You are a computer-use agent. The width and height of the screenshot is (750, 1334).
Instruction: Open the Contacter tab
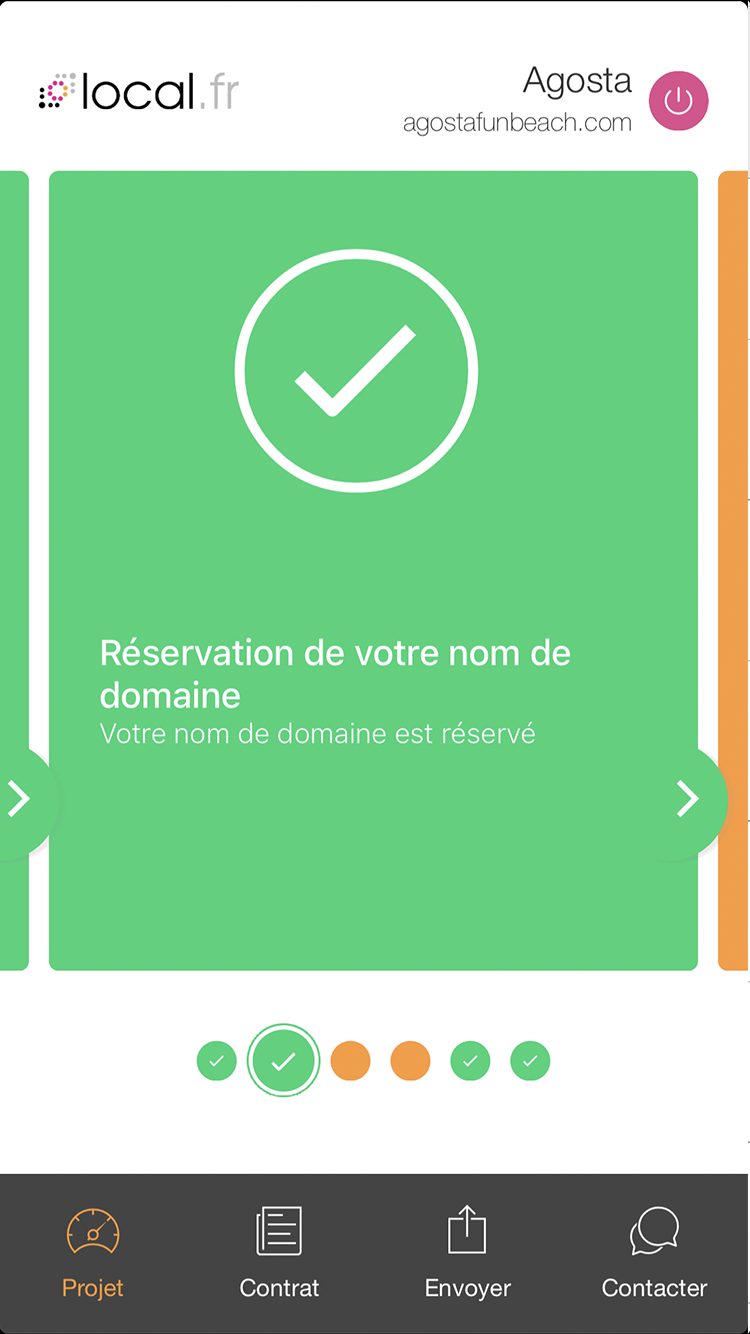(x=654, y=1253)
